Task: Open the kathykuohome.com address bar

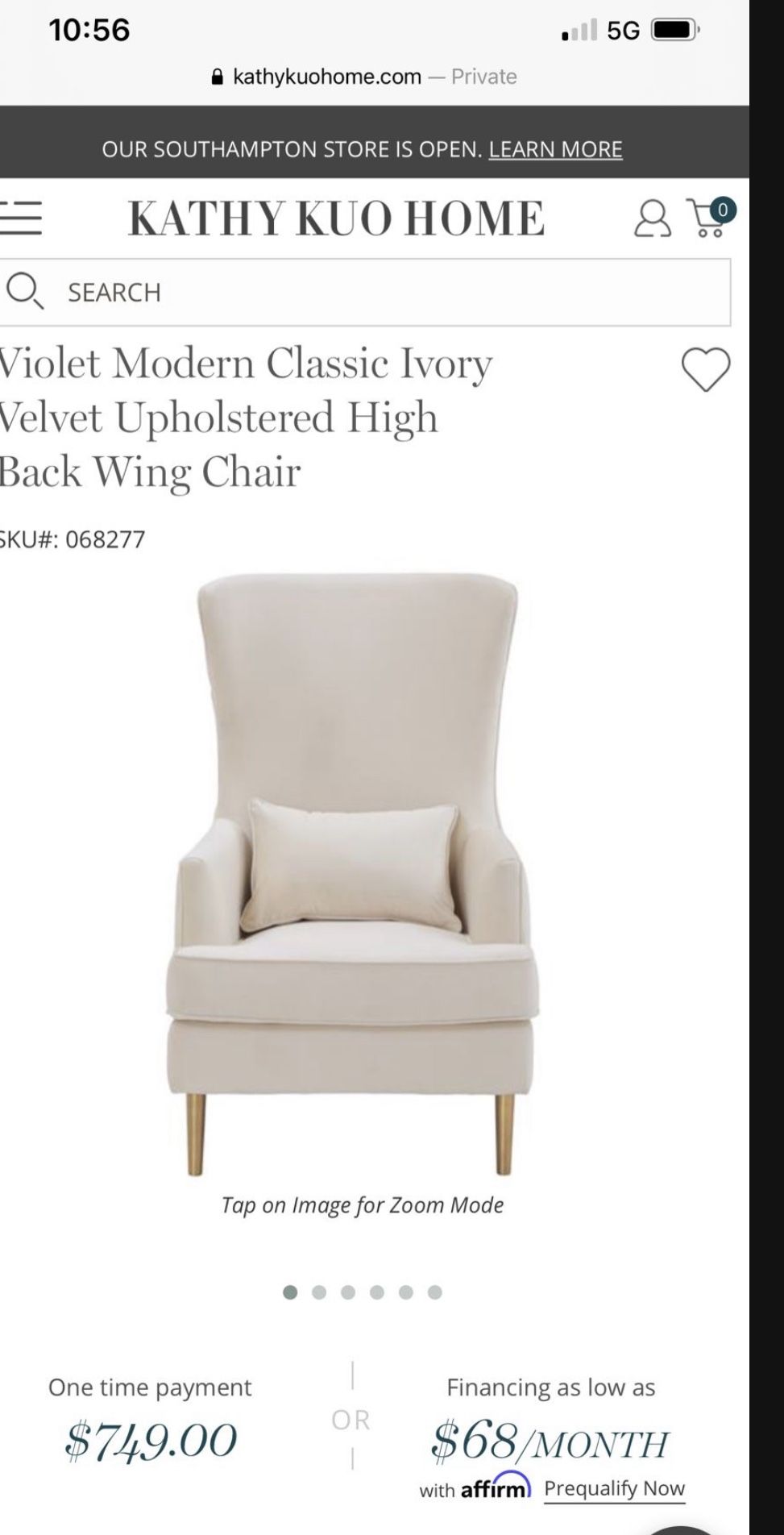Action: click(363, 77)
